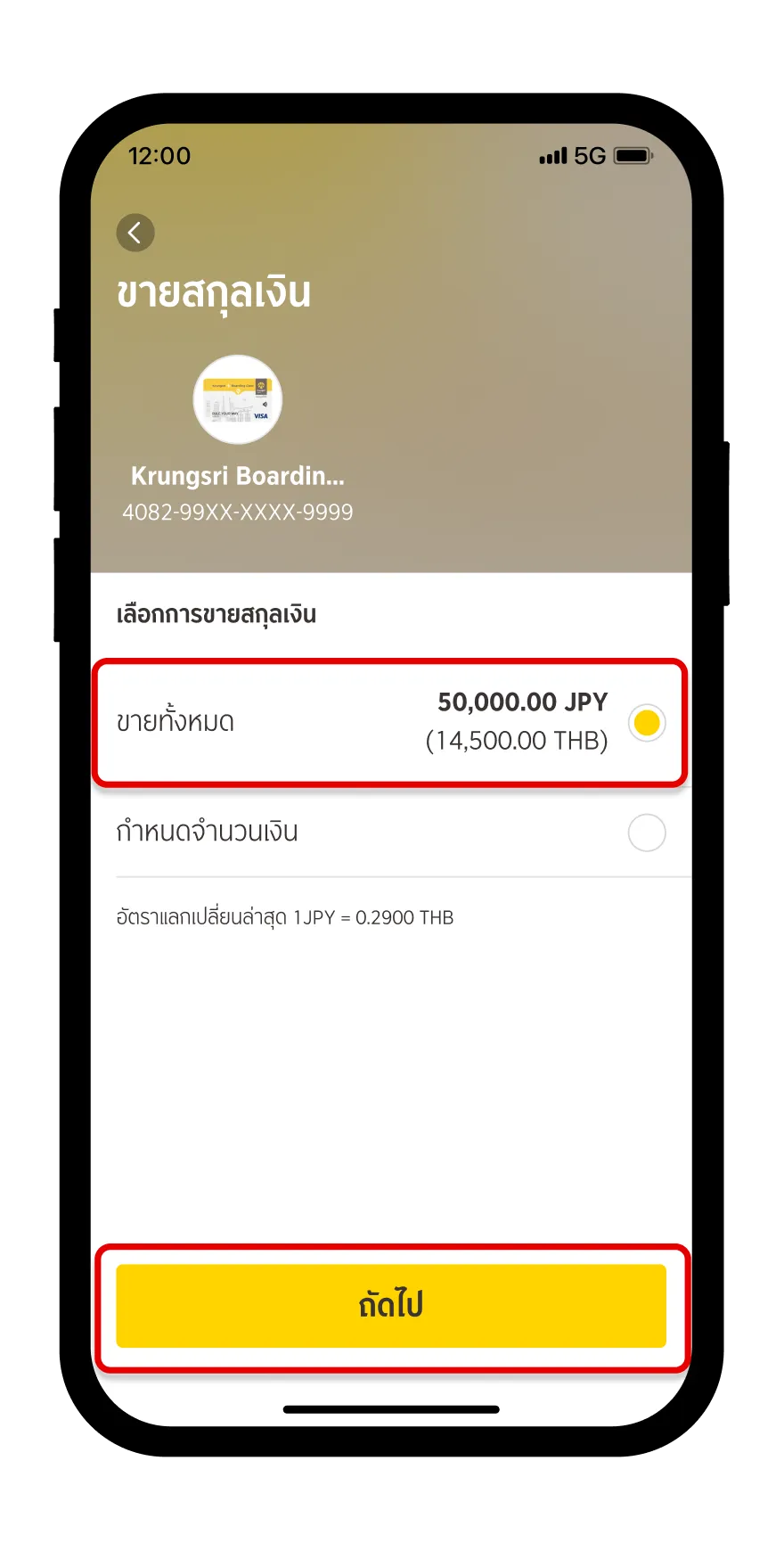Tap the ถัดไป button to continue
Viewport: 784px width, 1551px height.
(391, 1305)
